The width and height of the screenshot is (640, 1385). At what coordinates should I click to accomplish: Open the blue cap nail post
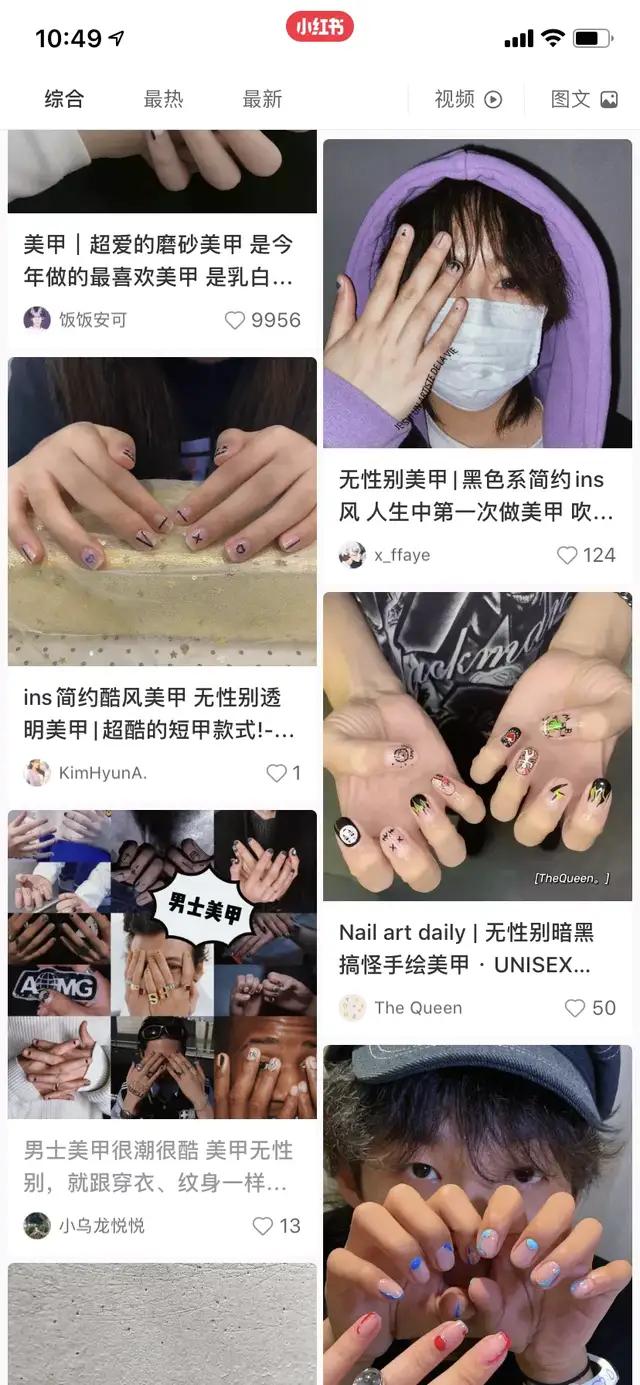(477, 1215)
